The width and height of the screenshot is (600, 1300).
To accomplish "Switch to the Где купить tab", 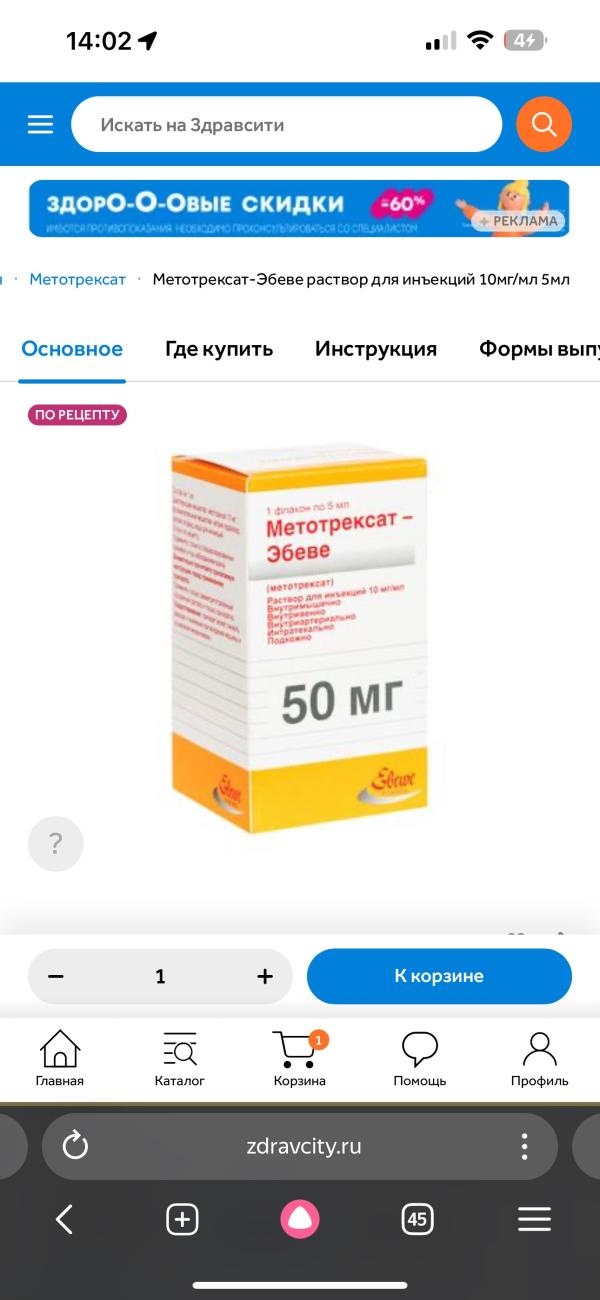I will tap(219, 349).
